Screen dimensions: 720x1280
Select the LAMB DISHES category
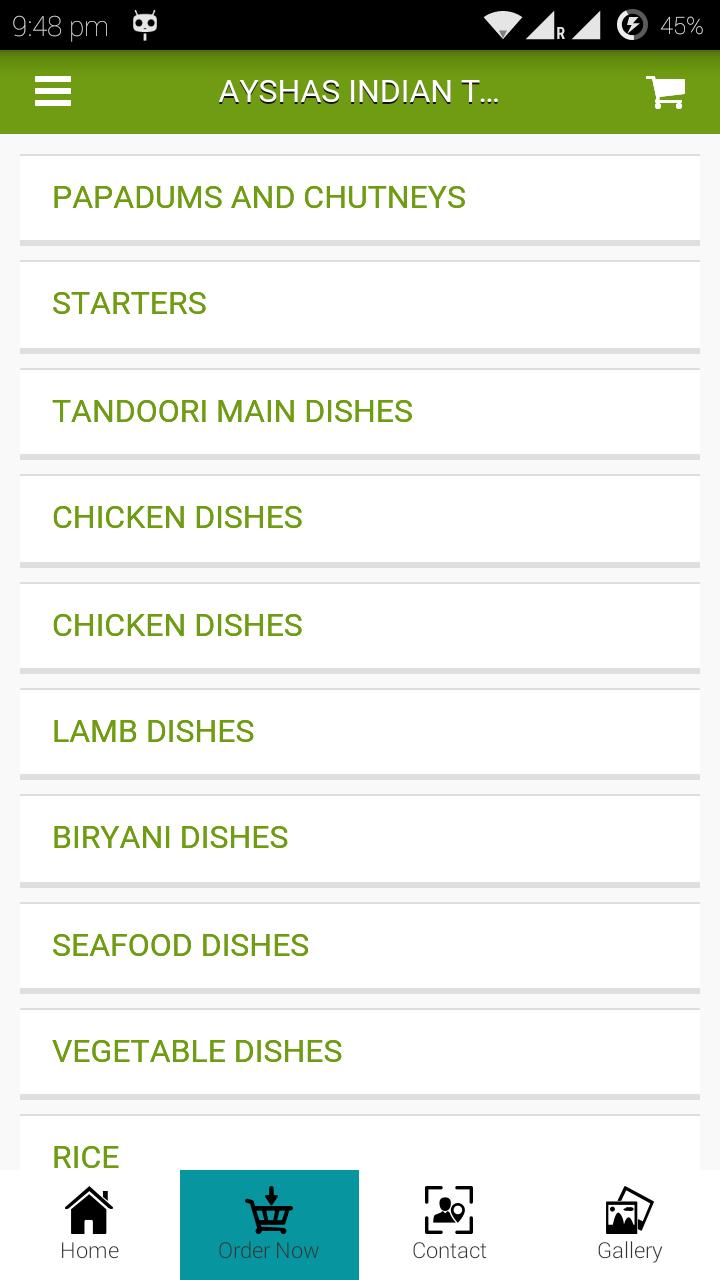(x=154, y=732)
